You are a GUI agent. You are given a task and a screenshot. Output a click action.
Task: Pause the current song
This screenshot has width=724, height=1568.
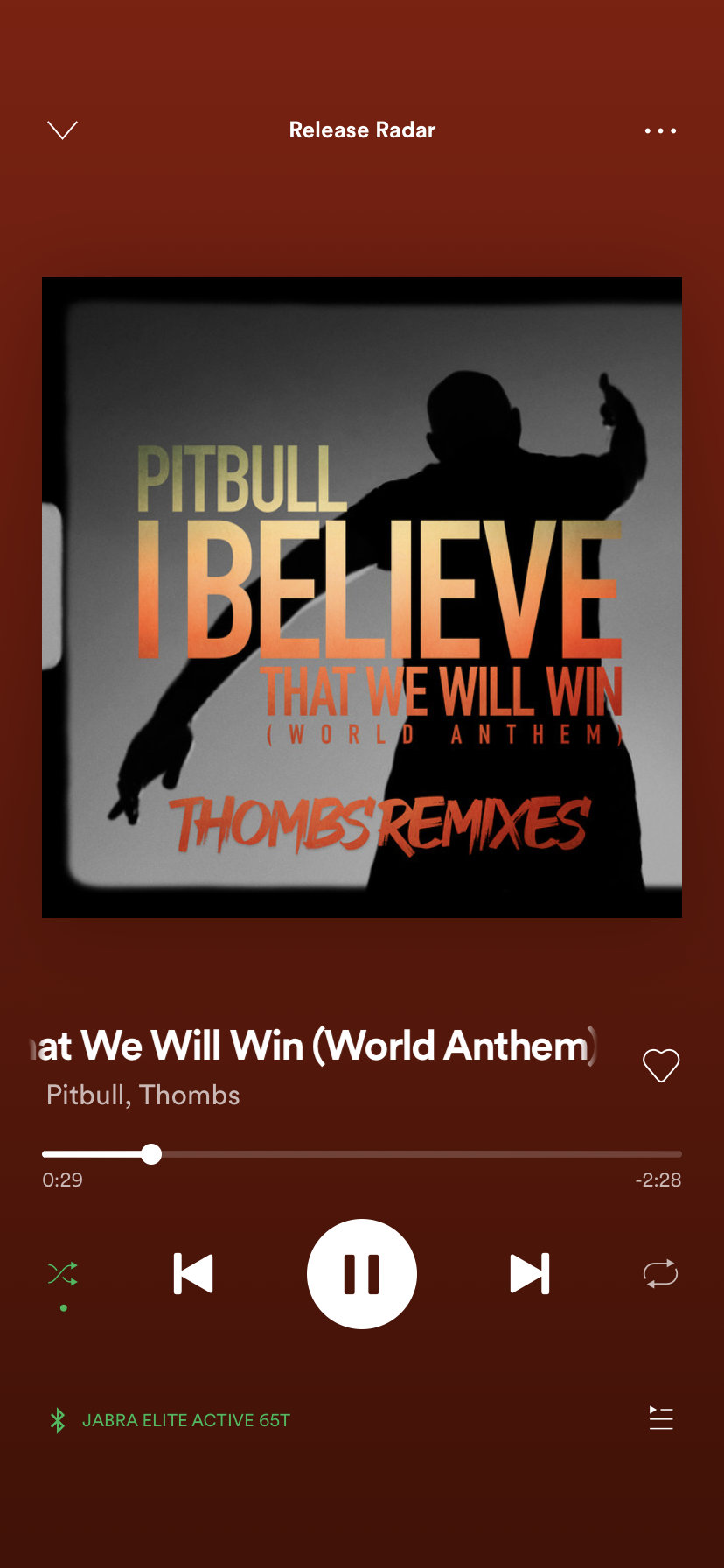pyautogui.click(x=362, y=1274)
